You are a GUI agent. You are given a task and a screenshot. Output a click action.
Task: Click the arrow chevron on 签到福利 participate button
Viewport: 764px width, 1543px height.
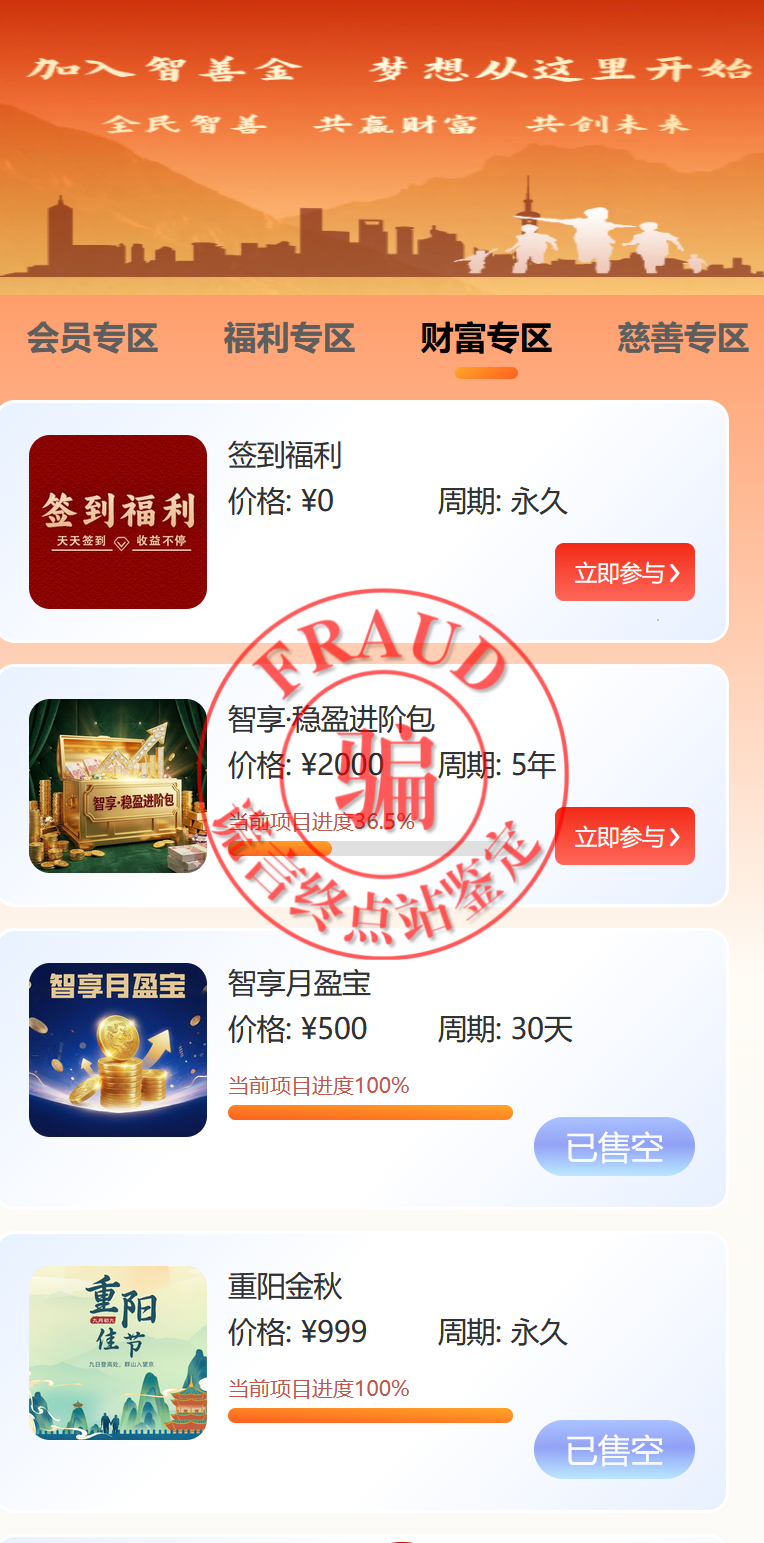677,572
